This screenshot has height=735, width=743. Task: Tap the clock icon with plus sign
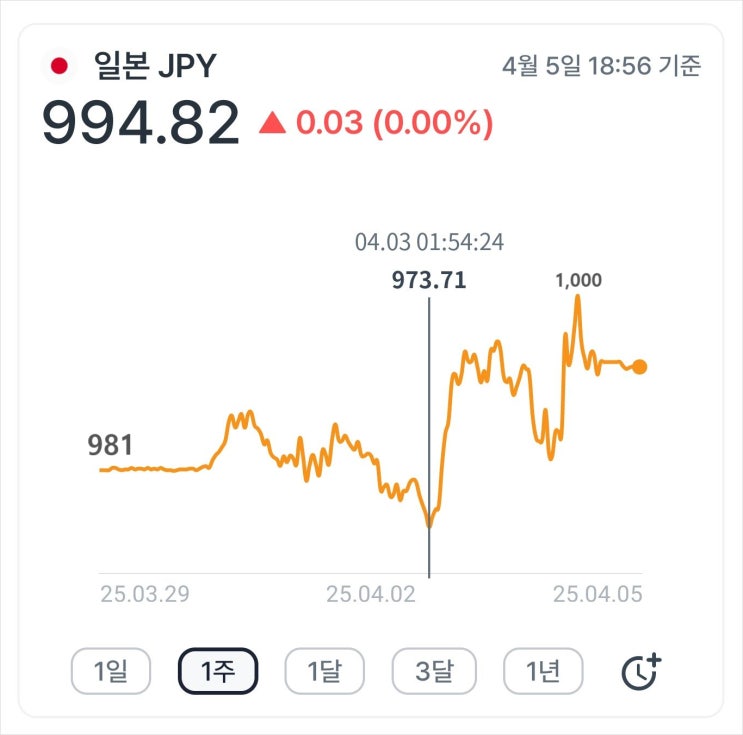(641, 672)
